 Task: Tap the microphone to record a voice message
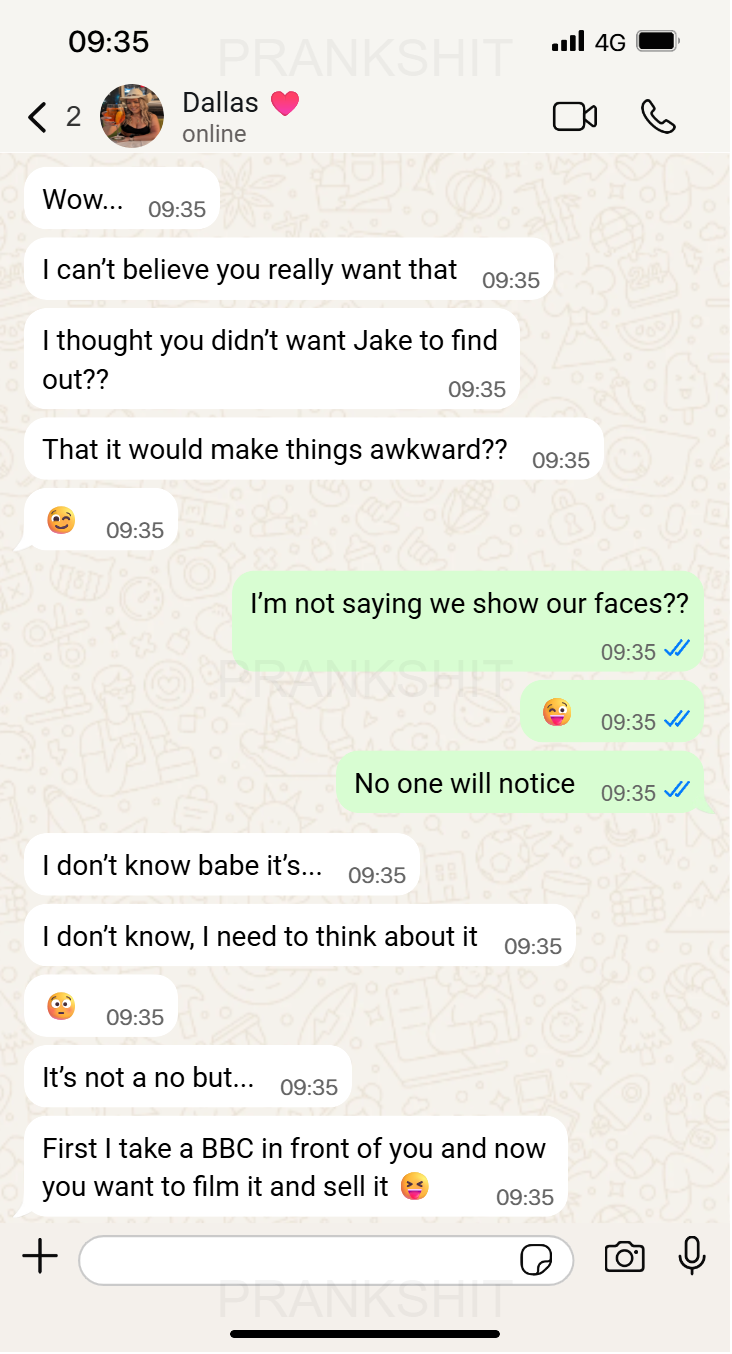[692, 1256]
